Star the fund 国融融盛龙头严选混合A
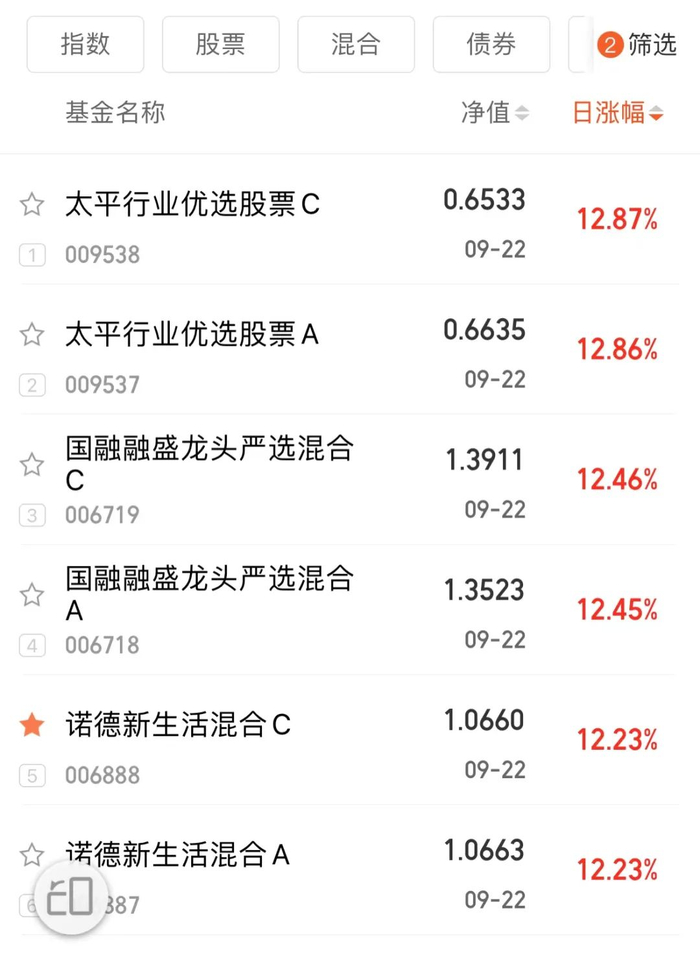 (x=32, y=596)
